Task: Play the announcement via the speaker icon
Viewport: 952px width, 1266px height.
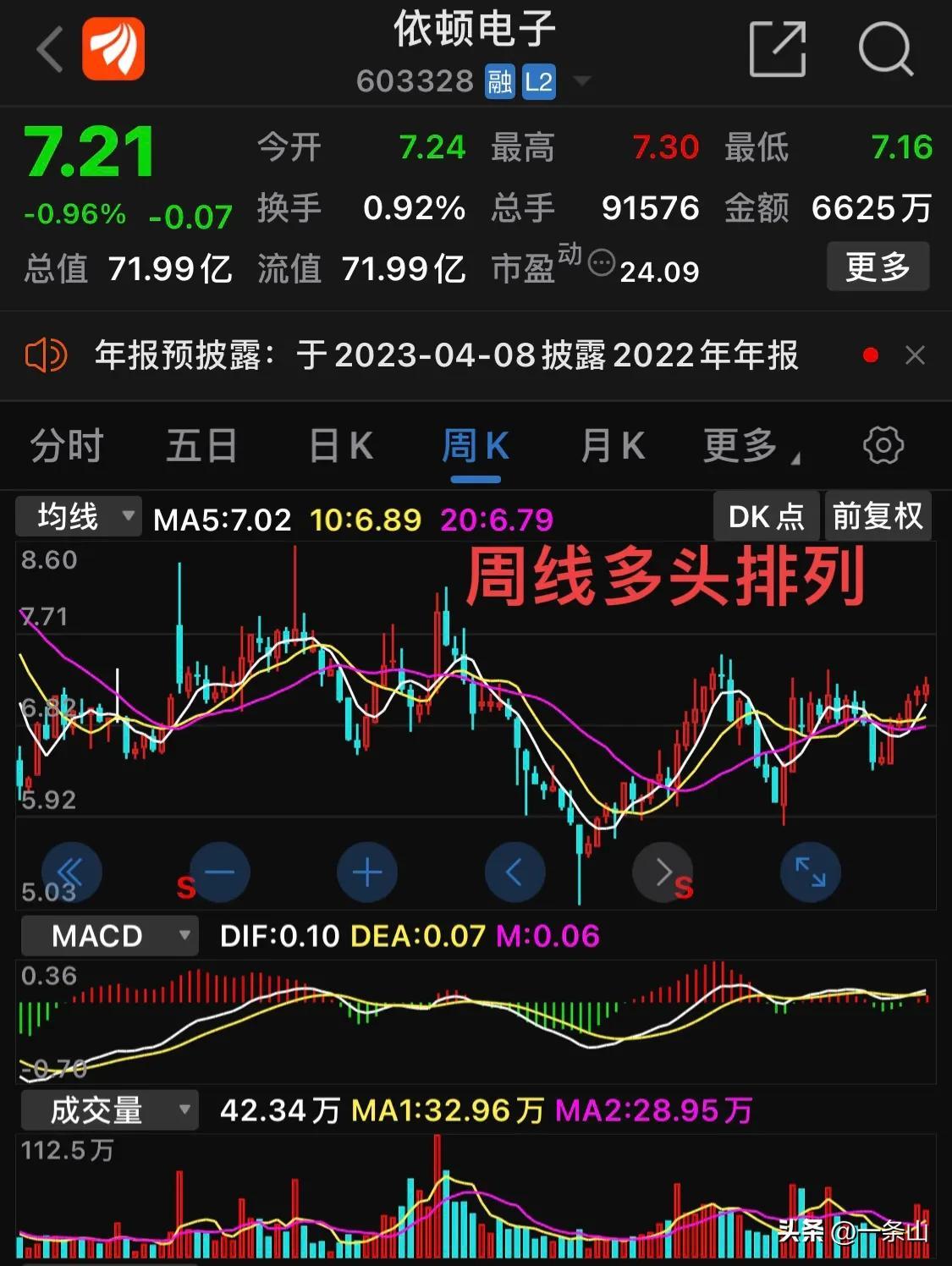Action: [x=43, y=355]
